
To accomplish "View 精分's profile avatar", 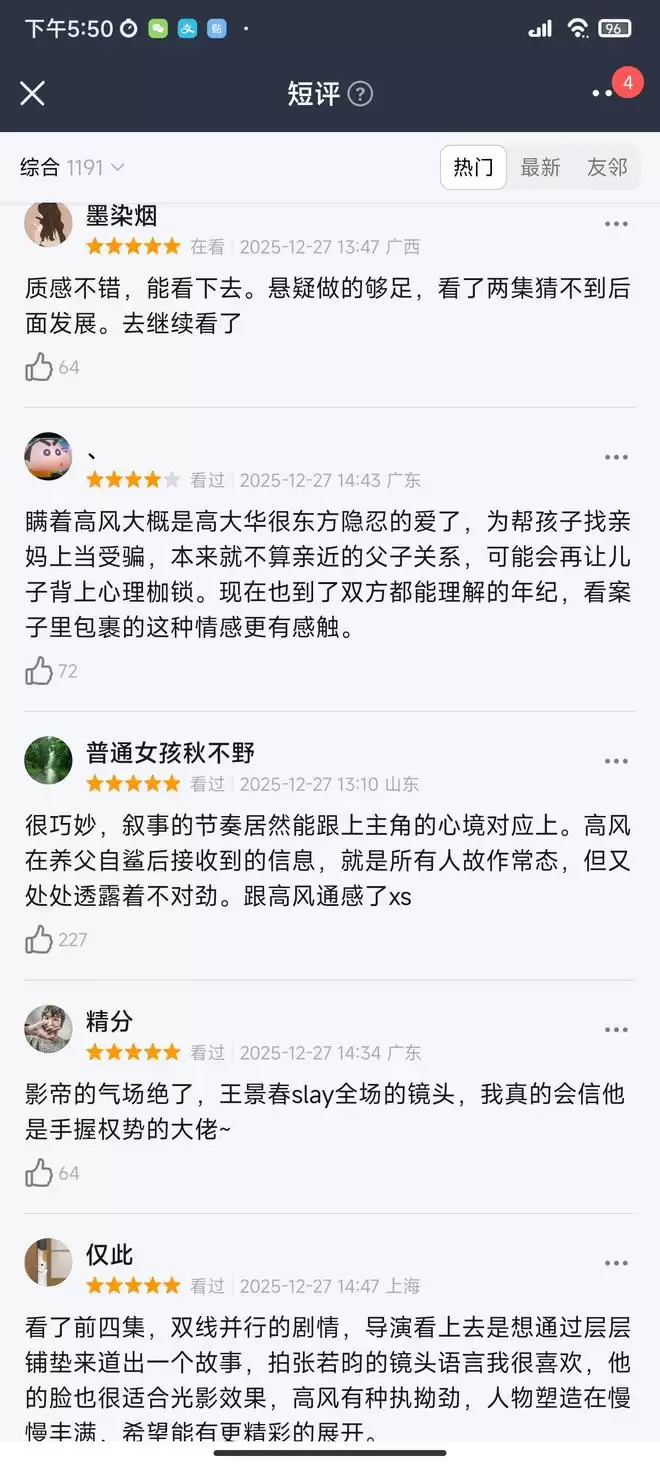I will click(48, 1030).
